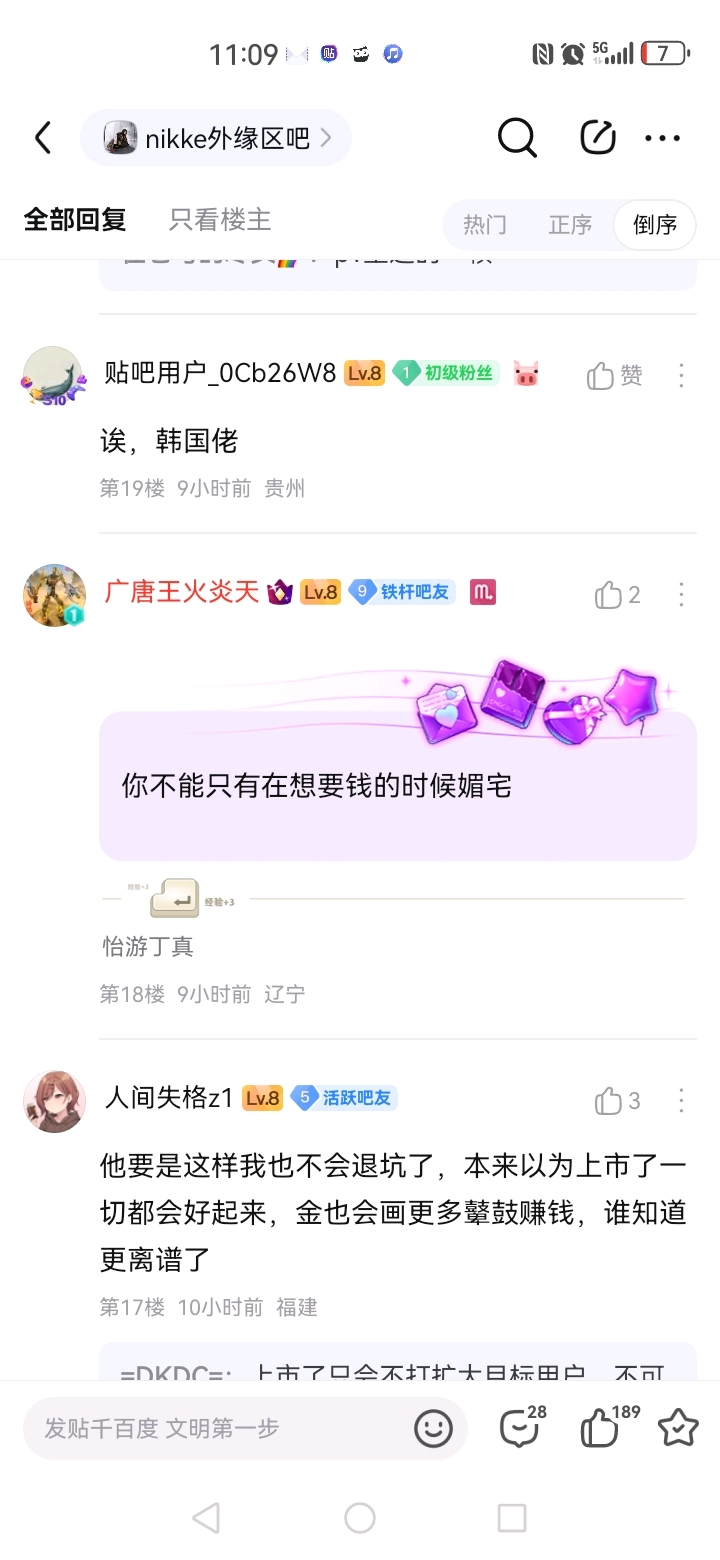This screenshot has height=1560, width=720.
Task: Go back using the top-left arrow
Action: [x=43, y=138]
